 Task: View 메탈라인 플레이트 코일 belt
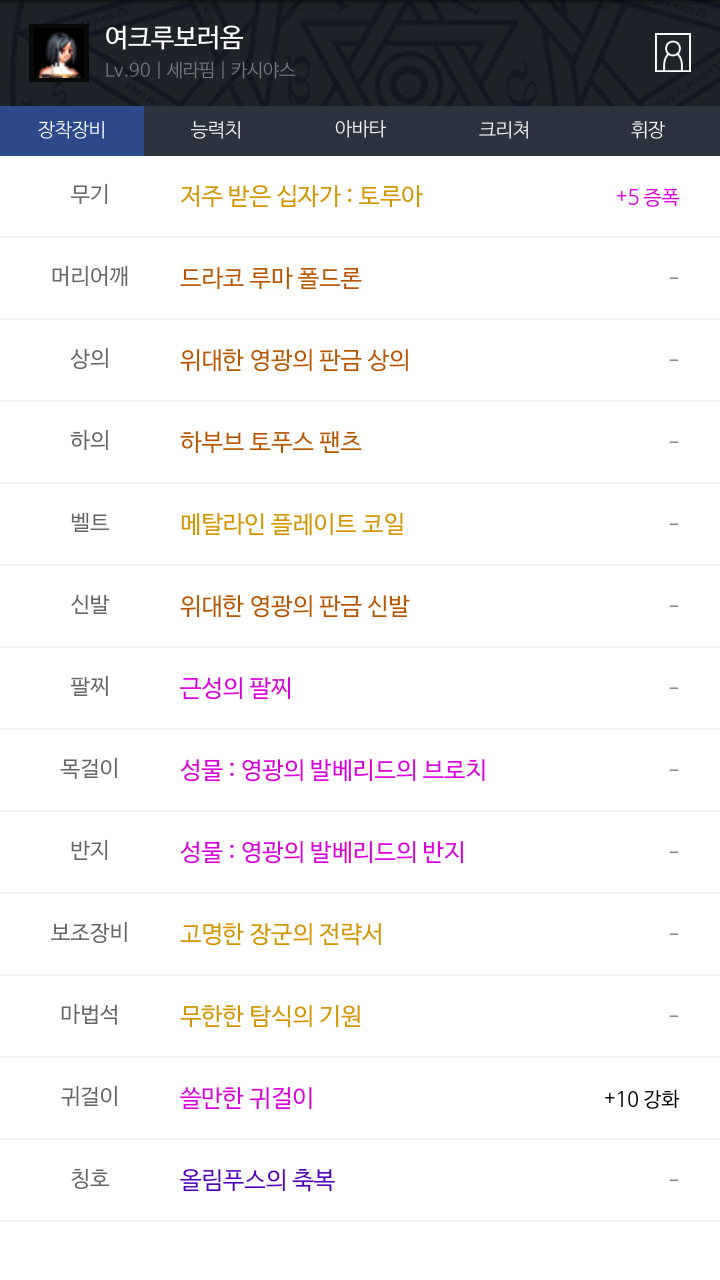(360, 524)
